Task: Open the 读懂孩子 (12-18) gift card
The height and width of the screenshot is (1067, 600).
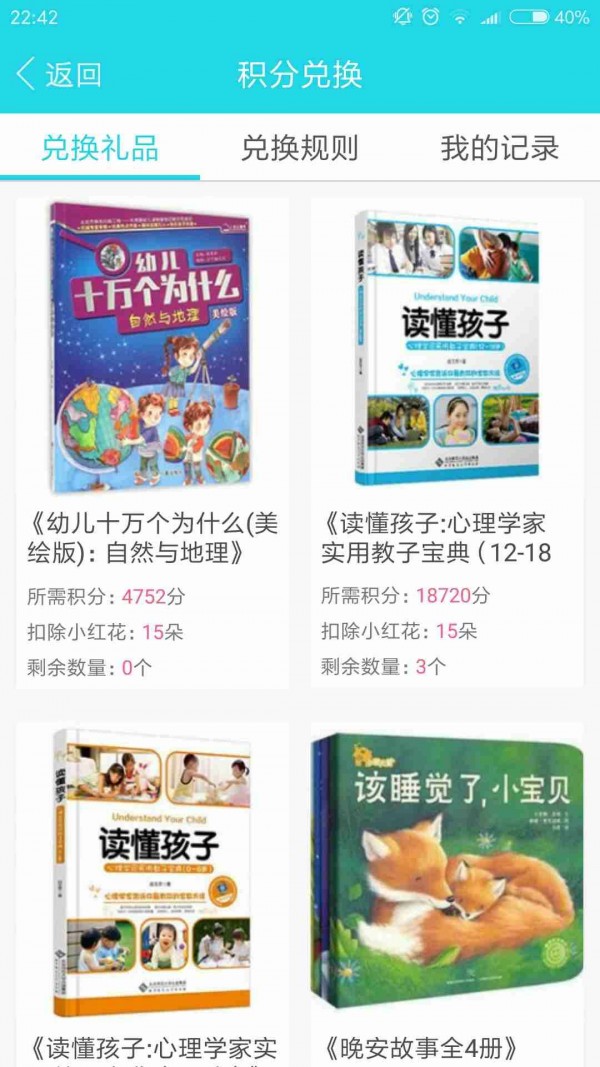Action: (447, 440)
